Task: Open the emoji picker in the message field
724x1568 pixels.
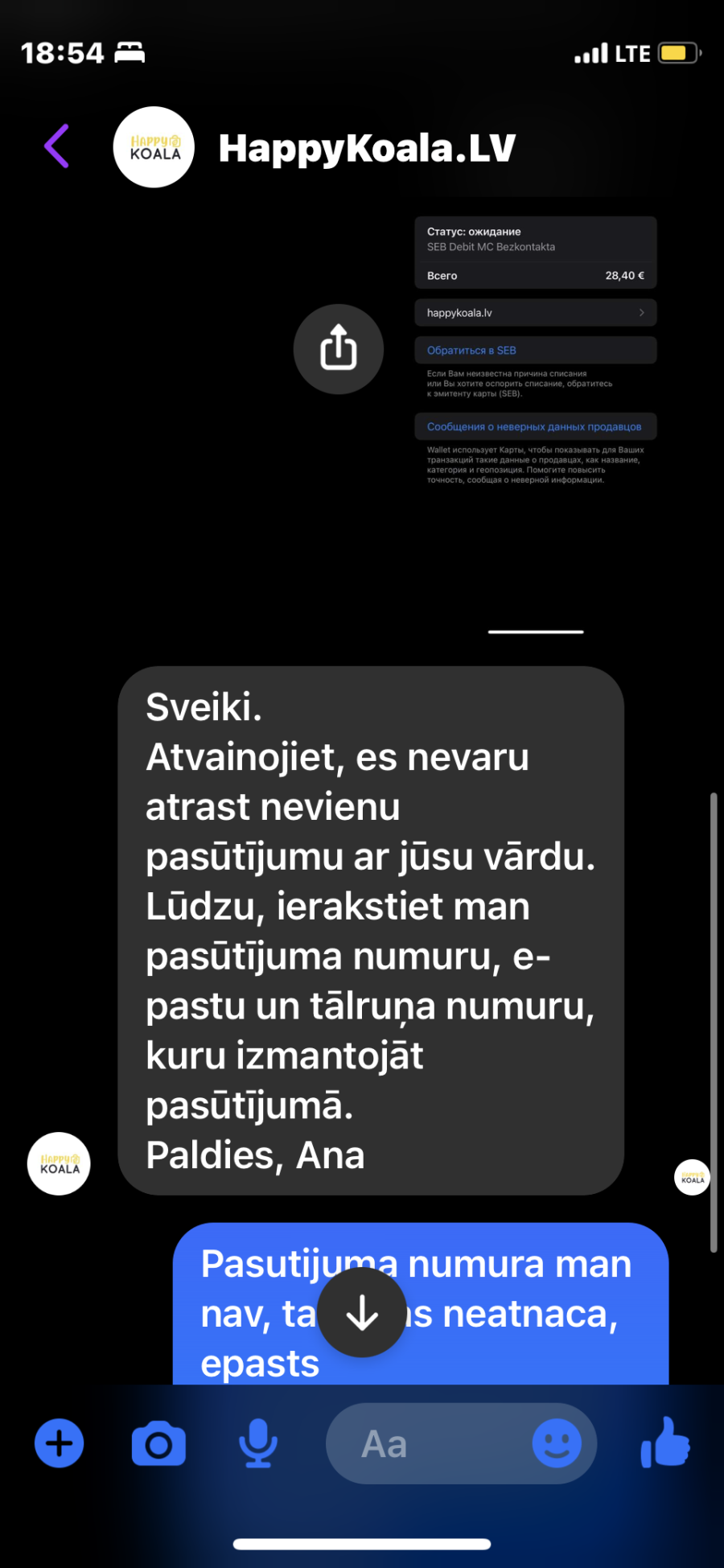Action: [557, 1443]
